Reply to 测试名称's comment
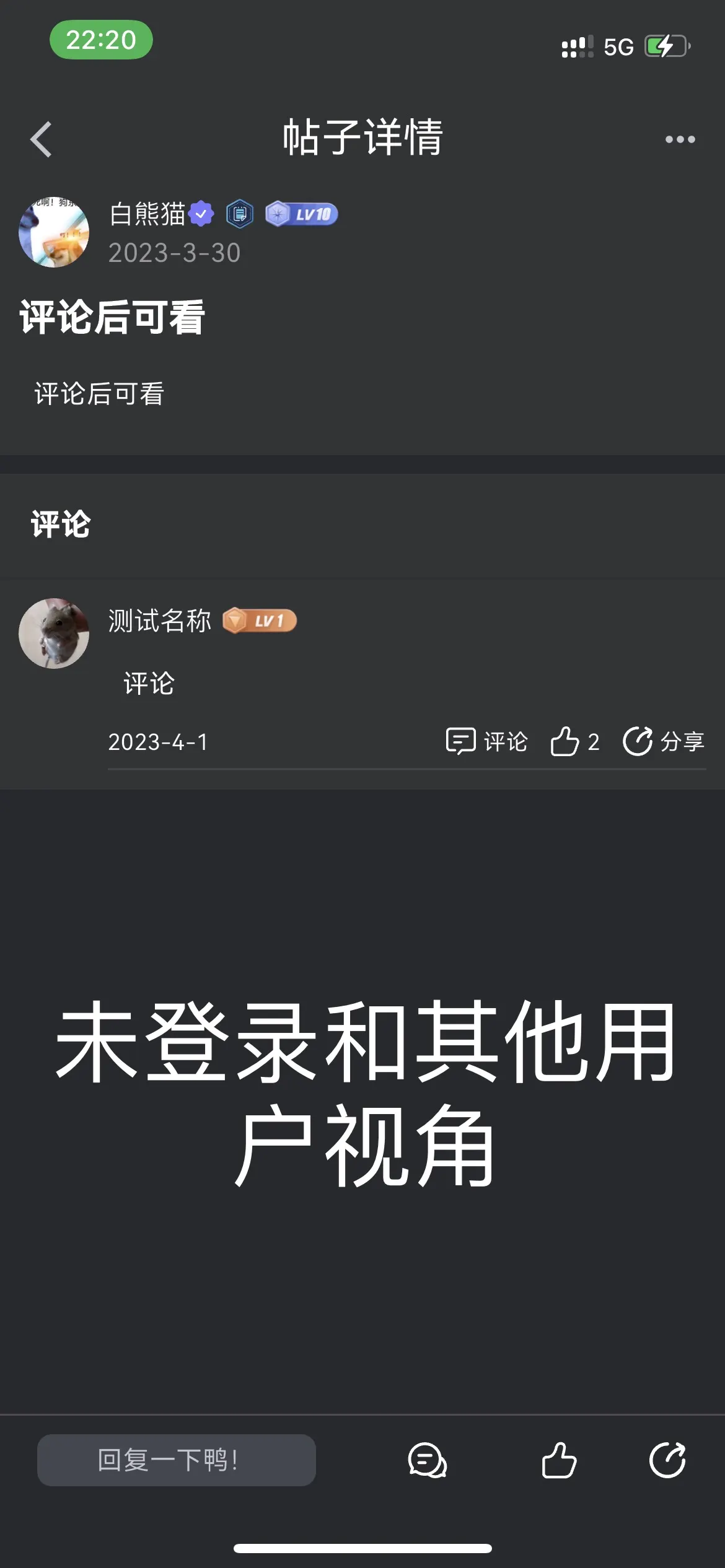This screenshot has height=1568, width=725. [486, 741]
